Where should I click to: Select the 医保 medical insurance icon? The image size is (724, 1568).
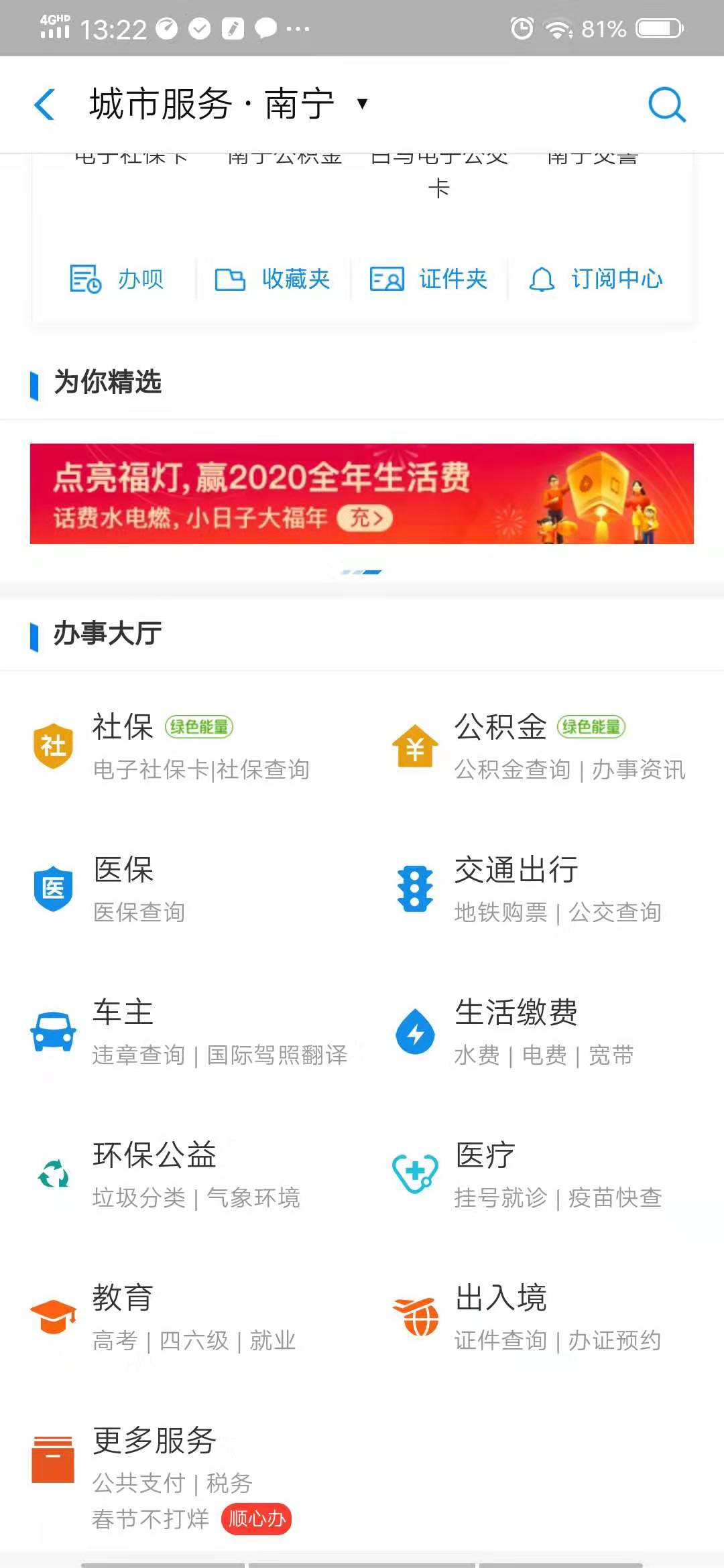[54, 888]
